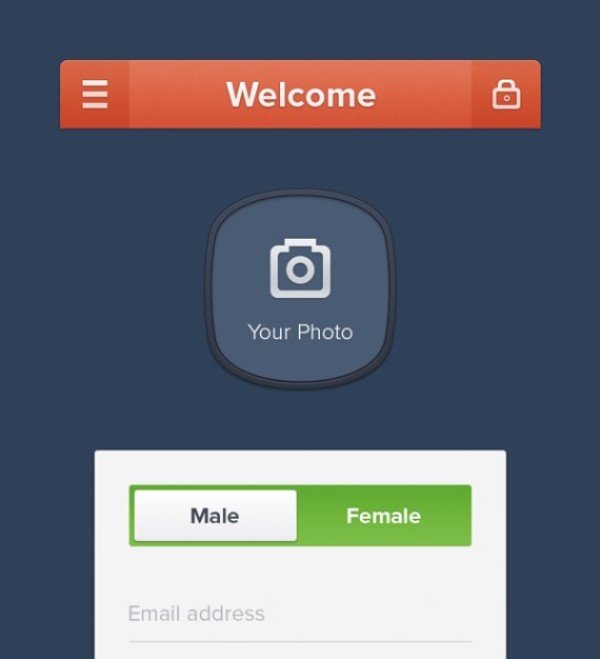This screenshot has height=659, width=600.
Task: Open the hamburger menu
Action: (94, 95)
